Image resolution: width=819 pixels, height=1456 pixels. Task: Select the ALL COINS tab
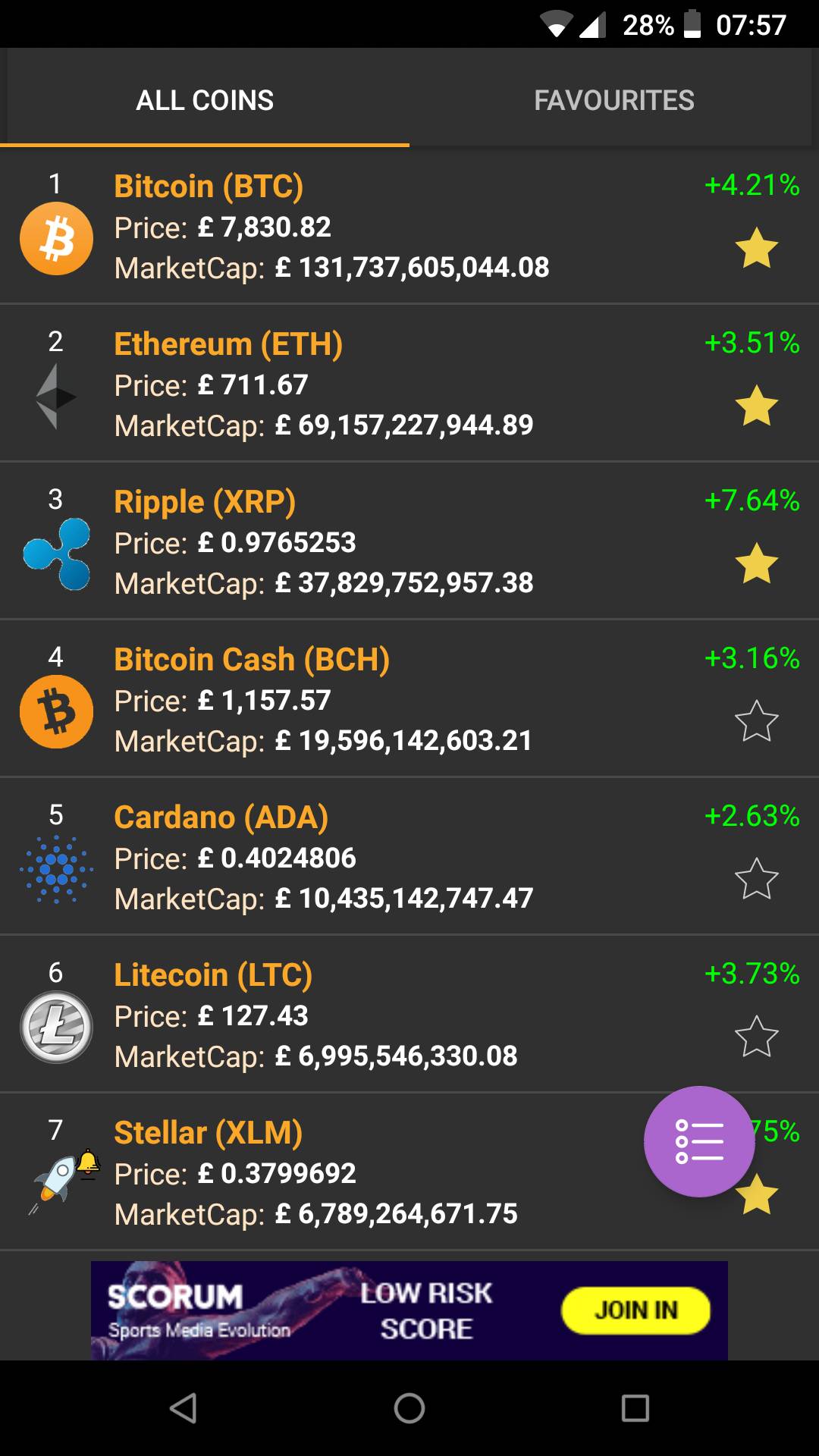click(x=205, y=99)
